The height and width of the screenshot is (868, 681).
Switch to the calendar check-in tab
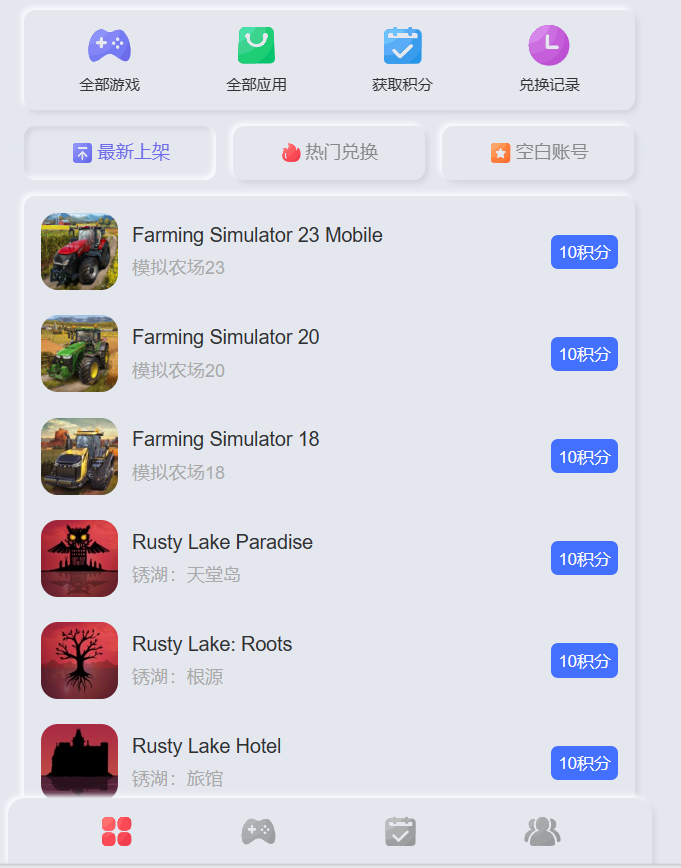(400, 831)
